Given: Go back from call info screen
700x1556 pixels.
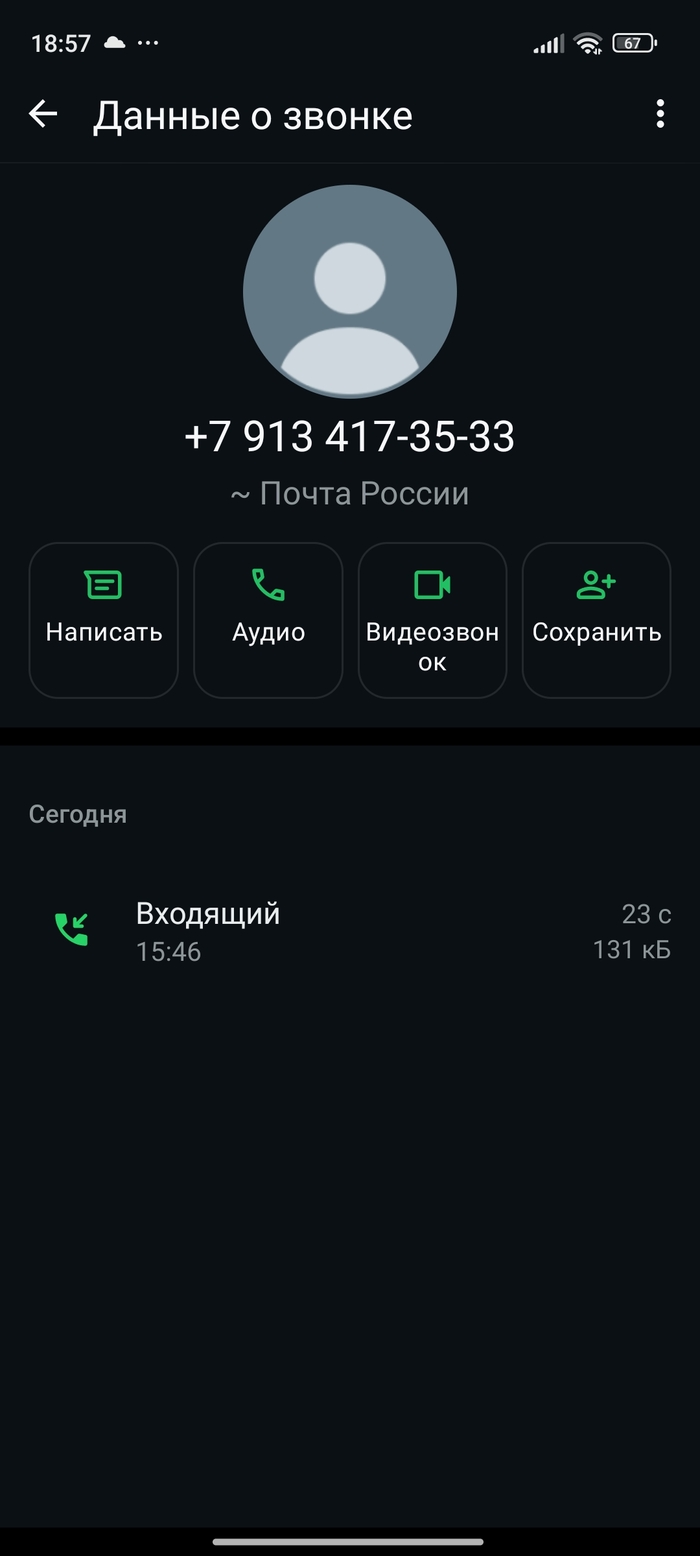Looking at the screenshot, I should tap(43, 115).
